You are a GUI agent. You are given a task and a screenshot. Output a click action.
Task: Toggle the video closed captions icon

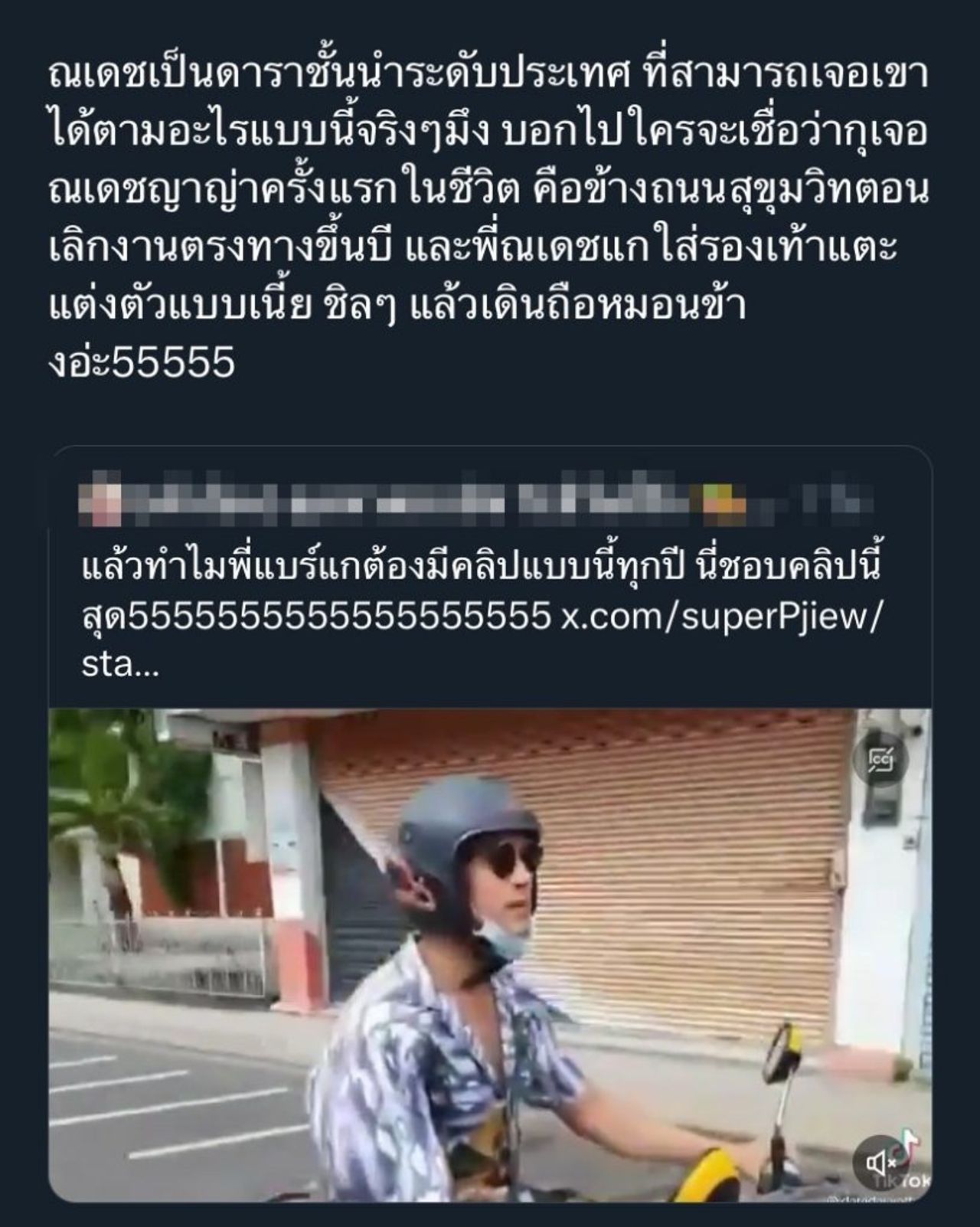887,760
